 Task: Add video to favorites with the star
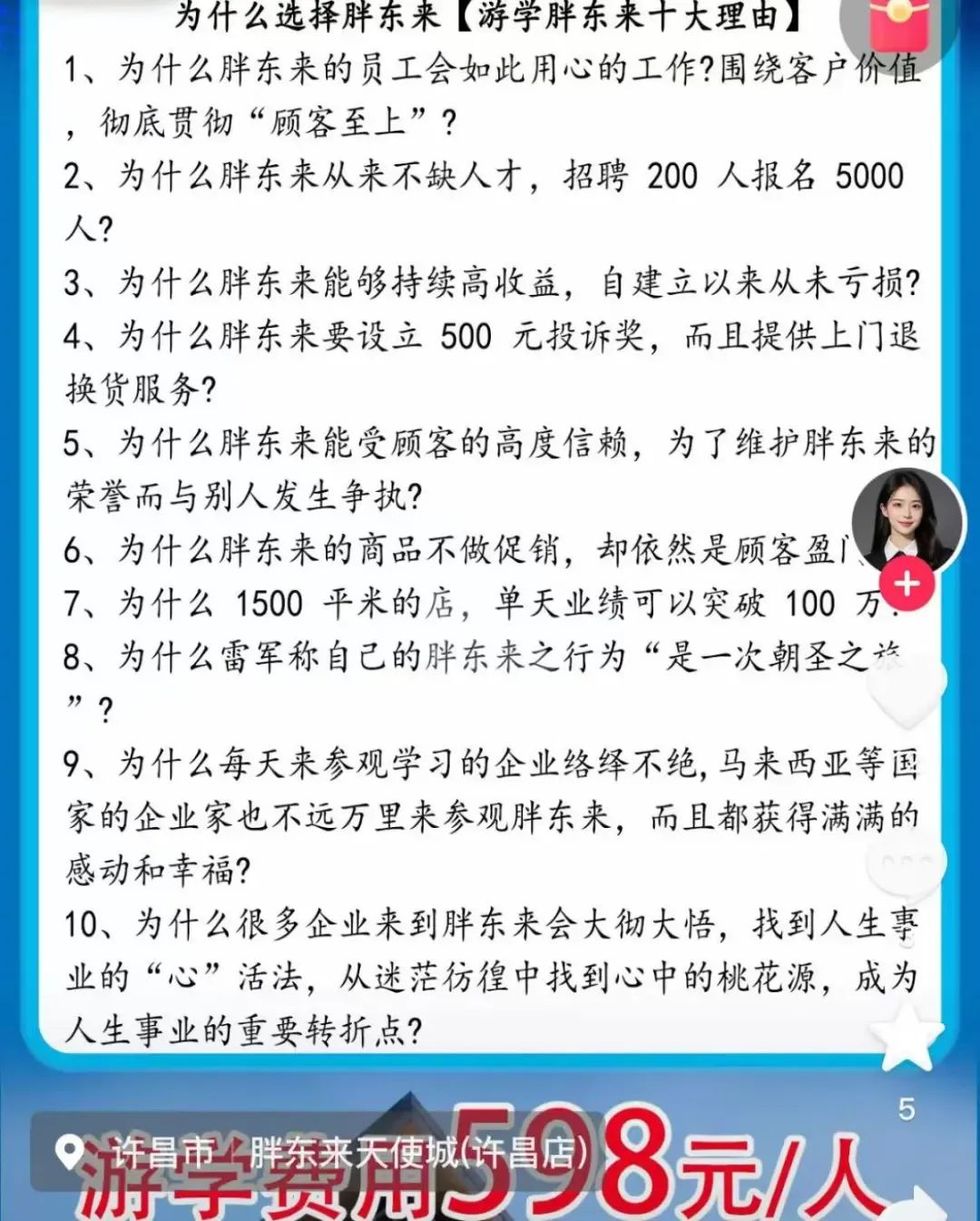906,1035
